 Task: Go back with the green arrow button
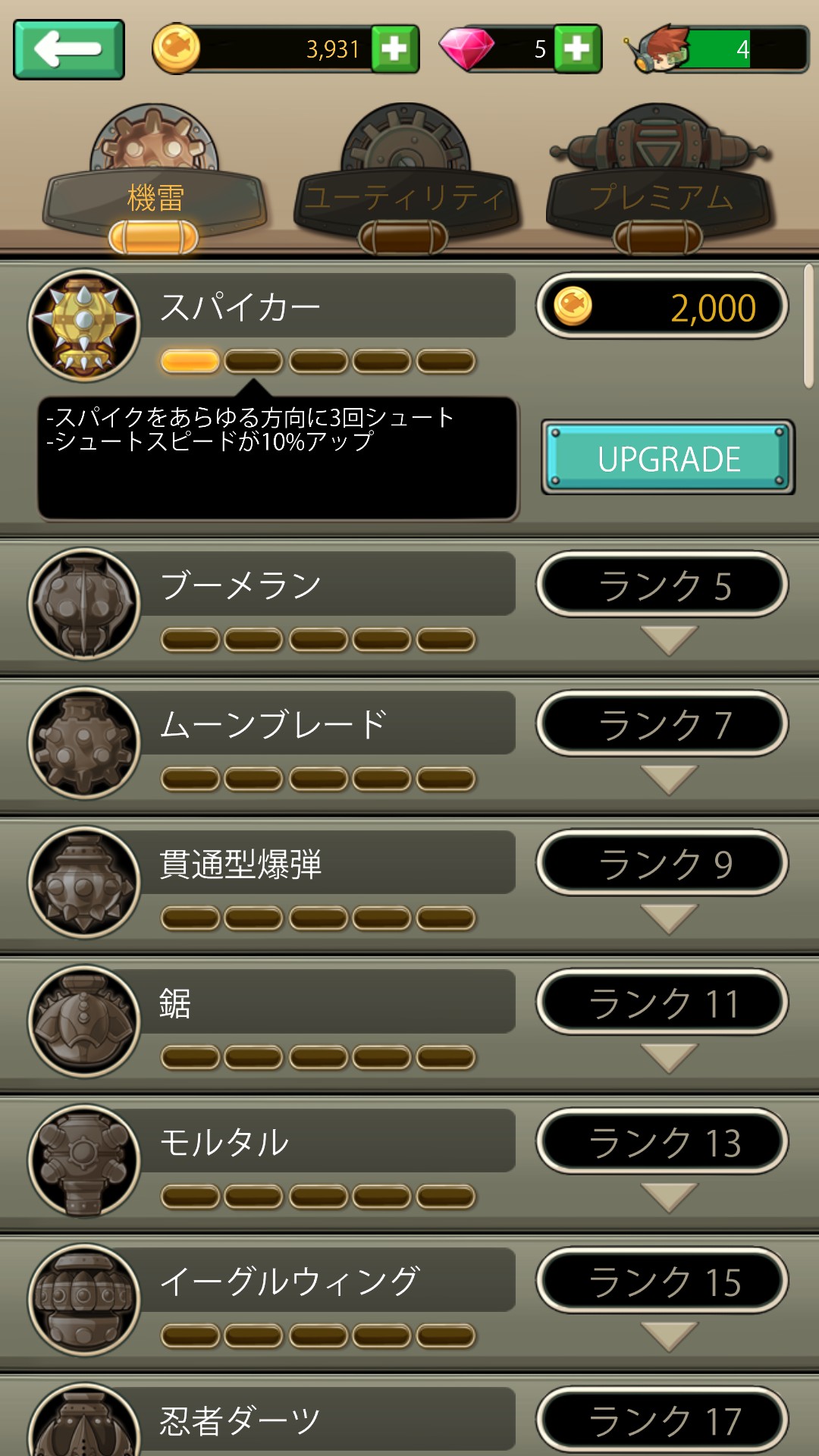[x=68, y=49]
